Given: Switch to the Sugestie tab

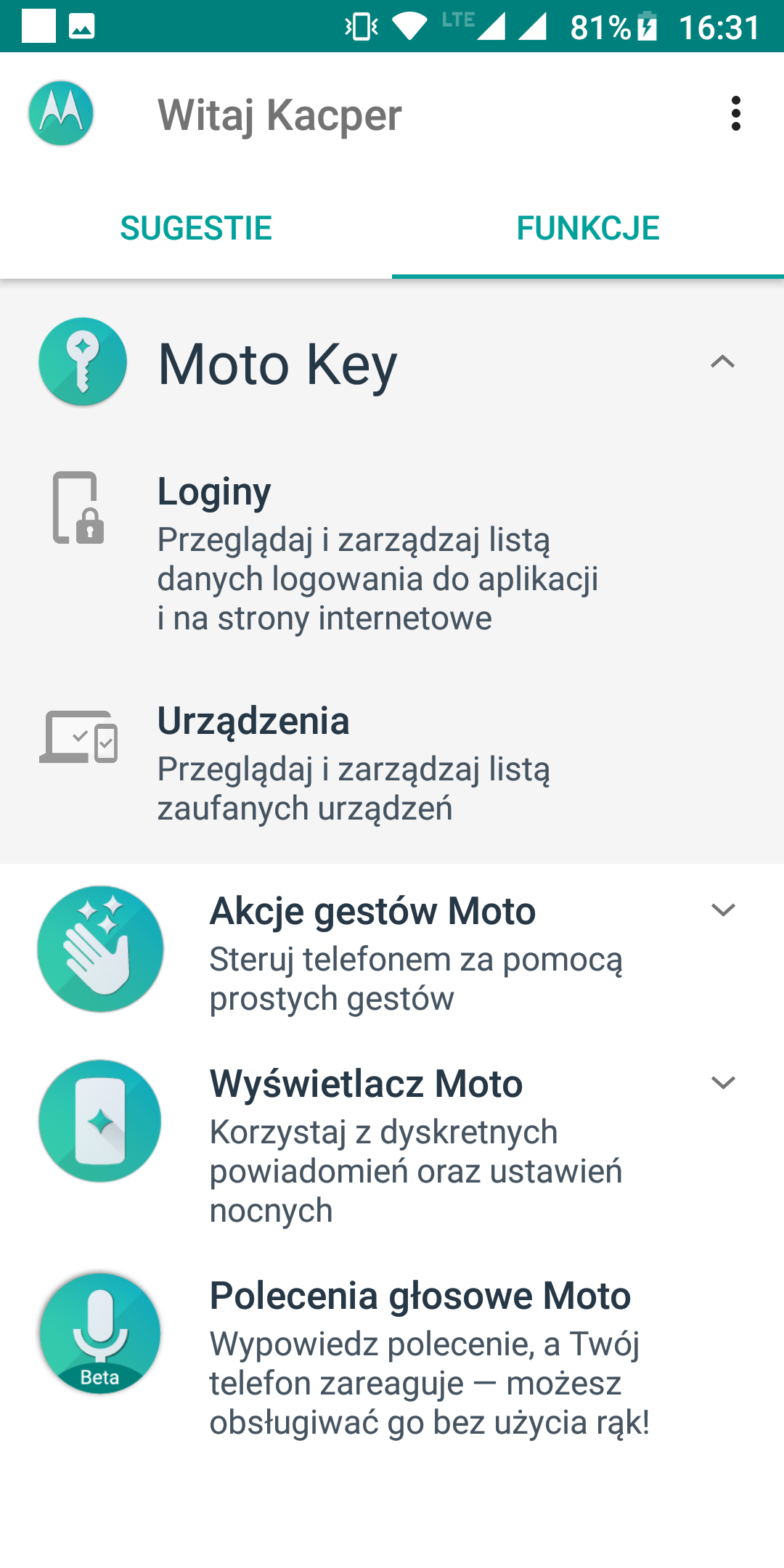Looking at the screenshot, I should tap(196, 229).
